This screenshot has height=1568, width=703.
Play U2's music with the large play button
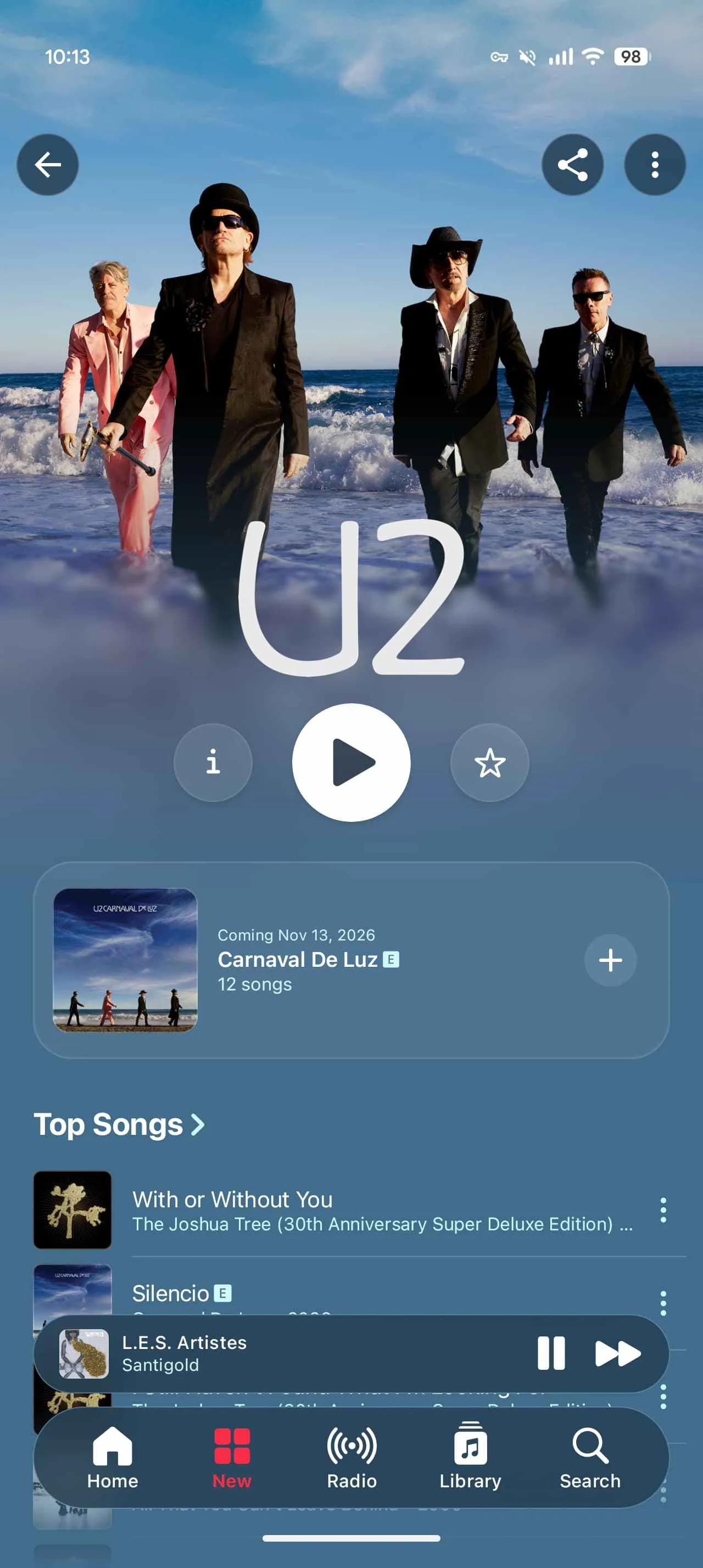tap(351, 762)
